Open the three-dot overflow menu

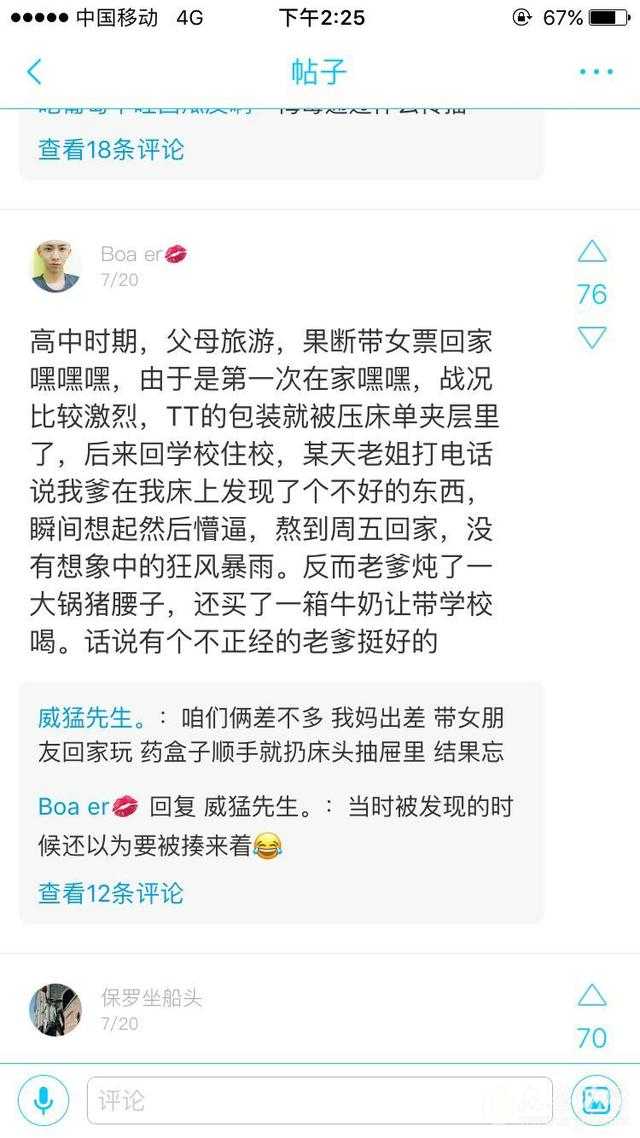pyautogui.click(x=596, y=72)
